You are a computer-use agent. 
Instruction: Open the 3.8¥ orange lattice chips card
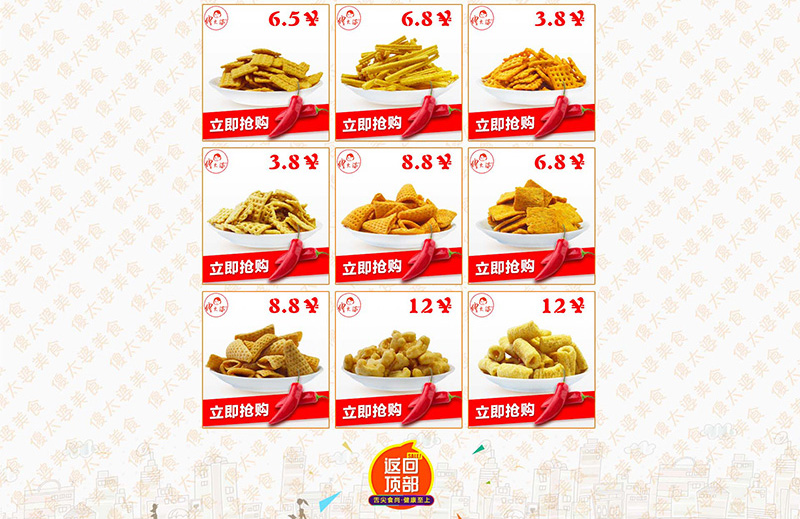coord(531,70)
